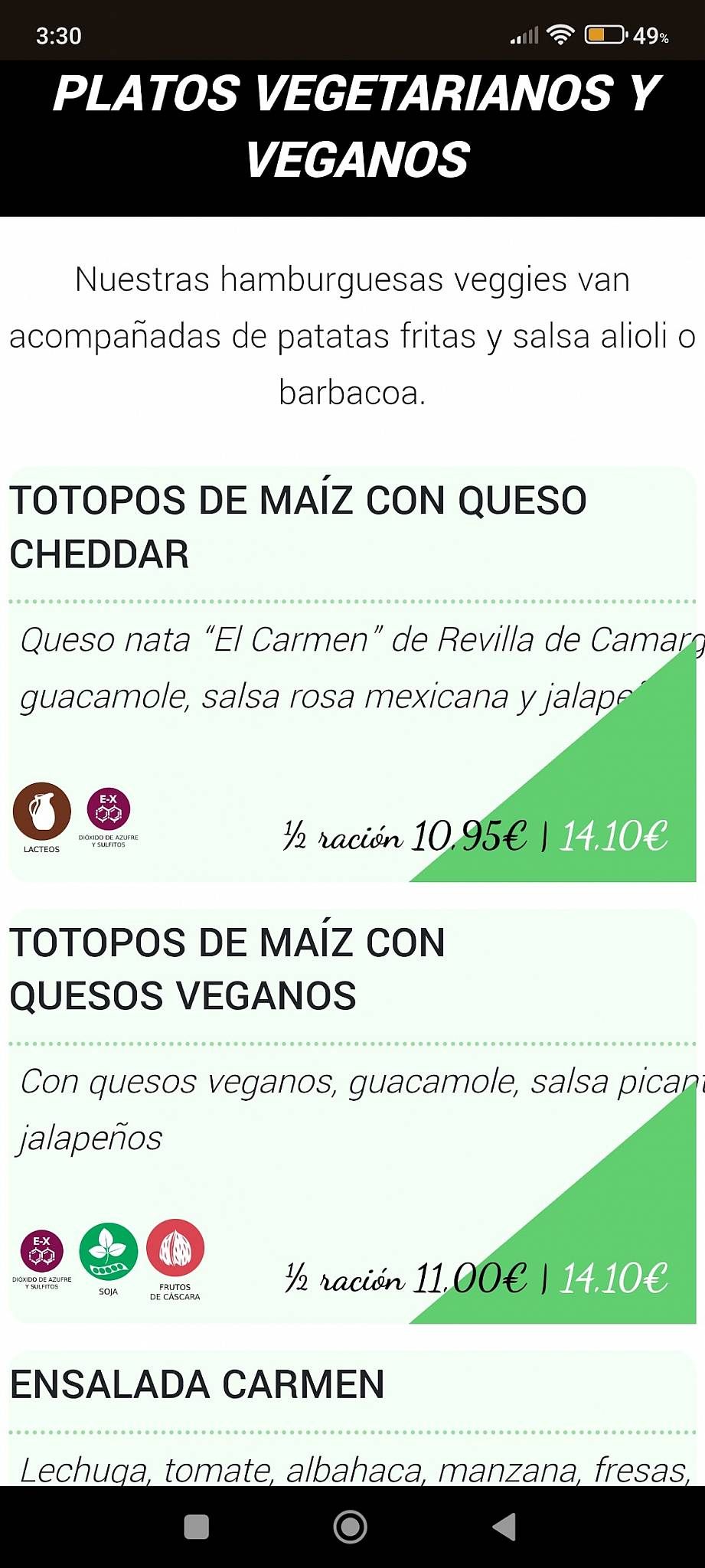Open the Totopos de maíz con queso cheddar card
Viewport: 705px width, 1568px height.
pos(352,674)
